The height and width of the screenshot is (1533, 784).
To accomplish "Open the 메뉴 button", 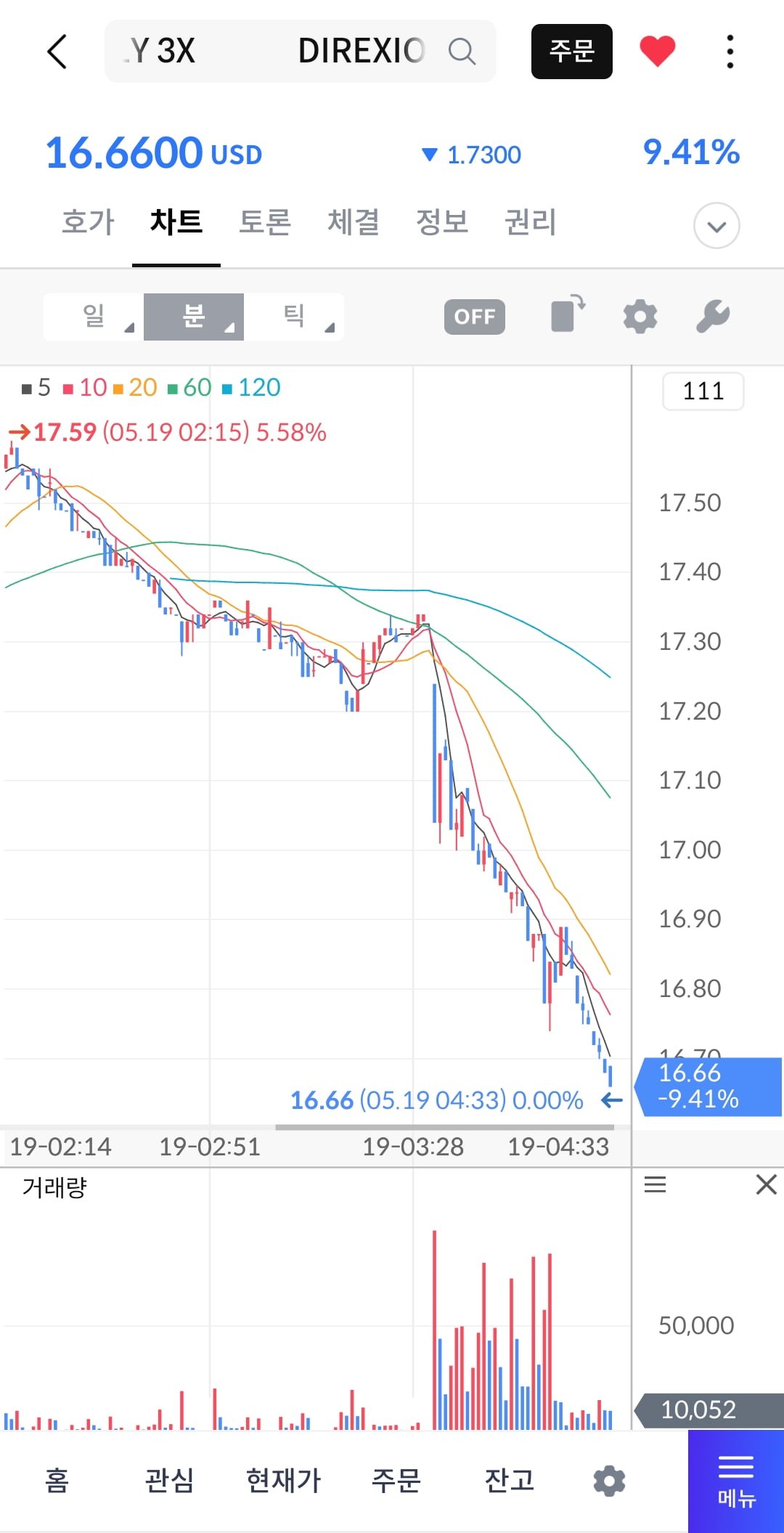I will (x=736, y=1481).
